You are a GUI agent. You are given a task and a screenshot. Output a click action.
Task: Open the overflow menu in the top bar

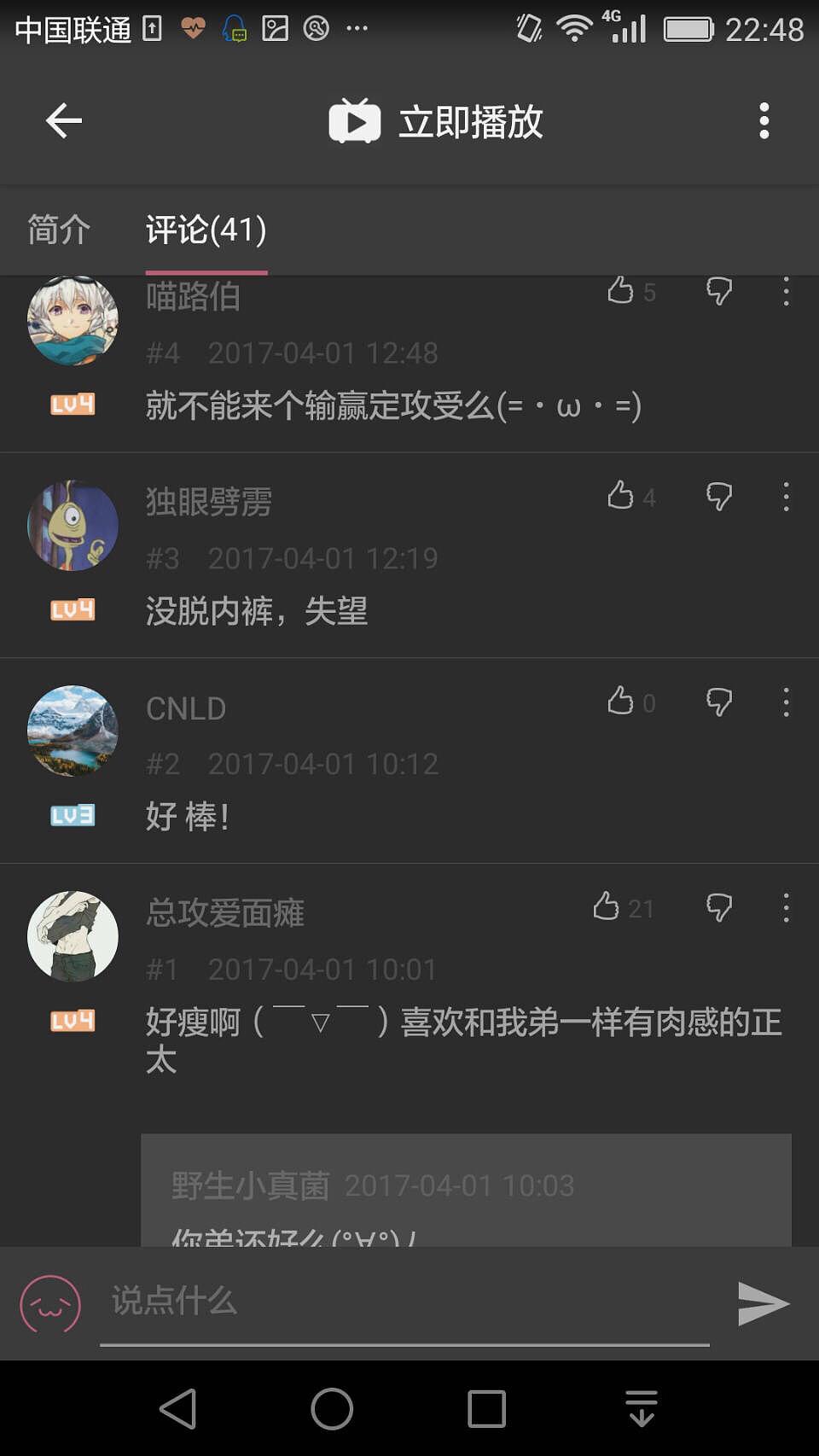764,121
